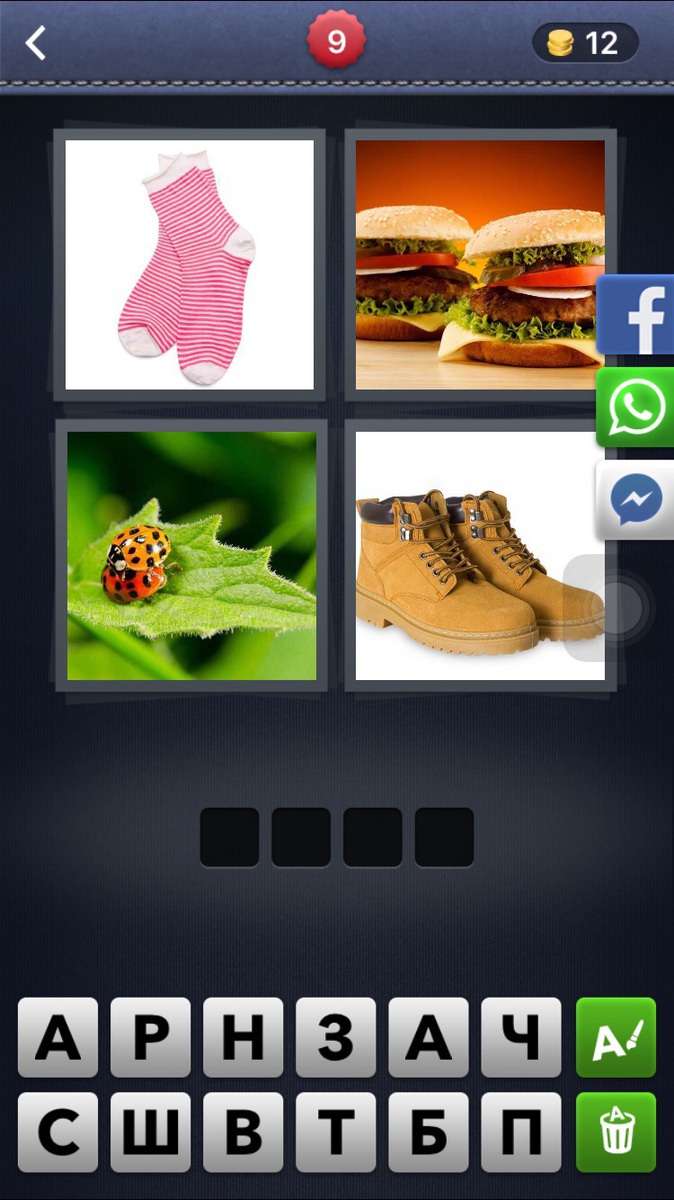
Task: Select the letter tile Ш
Action: [x=150, y=1132]
